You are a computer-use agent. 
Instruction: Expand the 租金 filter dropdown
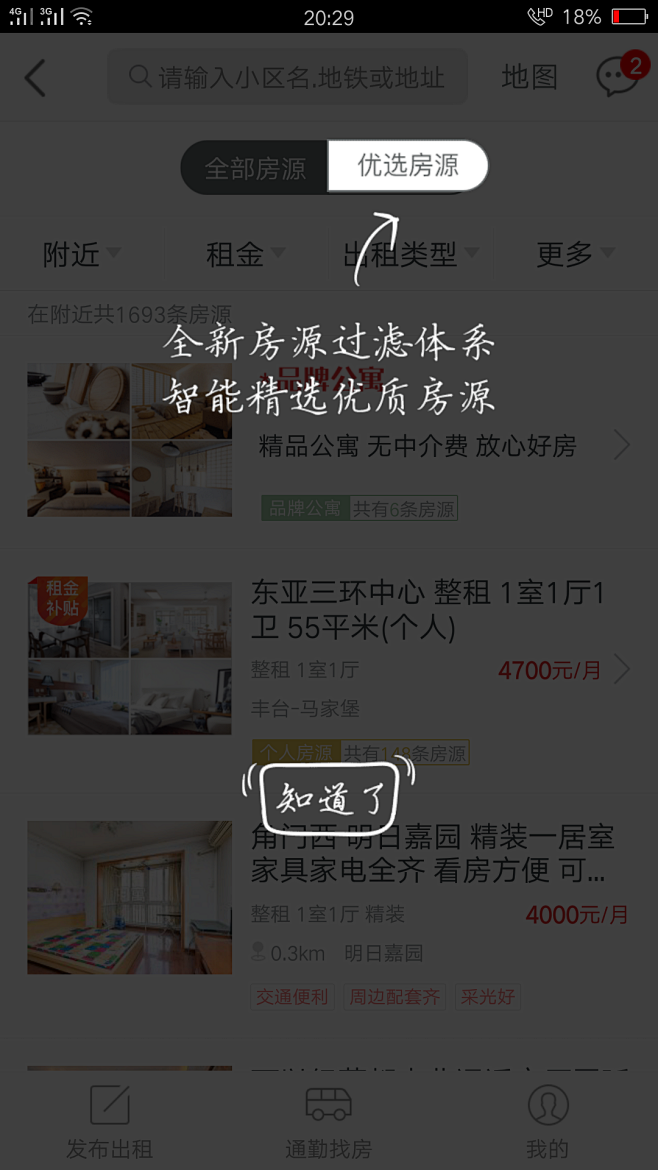(244, 255)
